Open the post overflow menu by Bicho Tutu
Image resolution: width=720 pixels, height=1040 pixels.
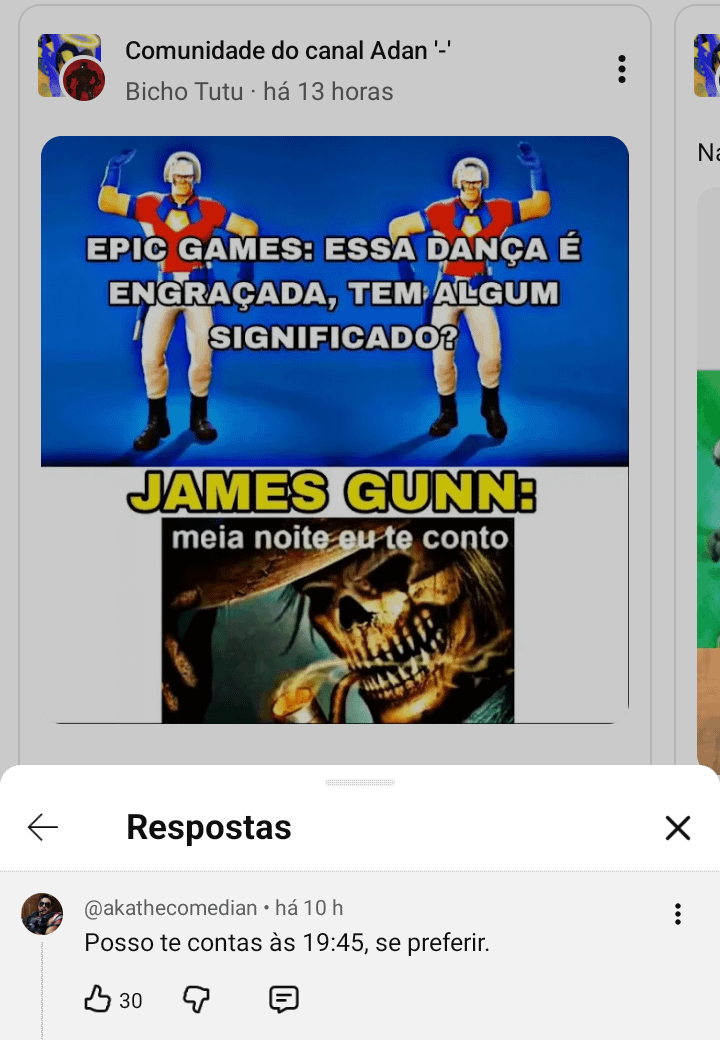[x=621, y=69]
